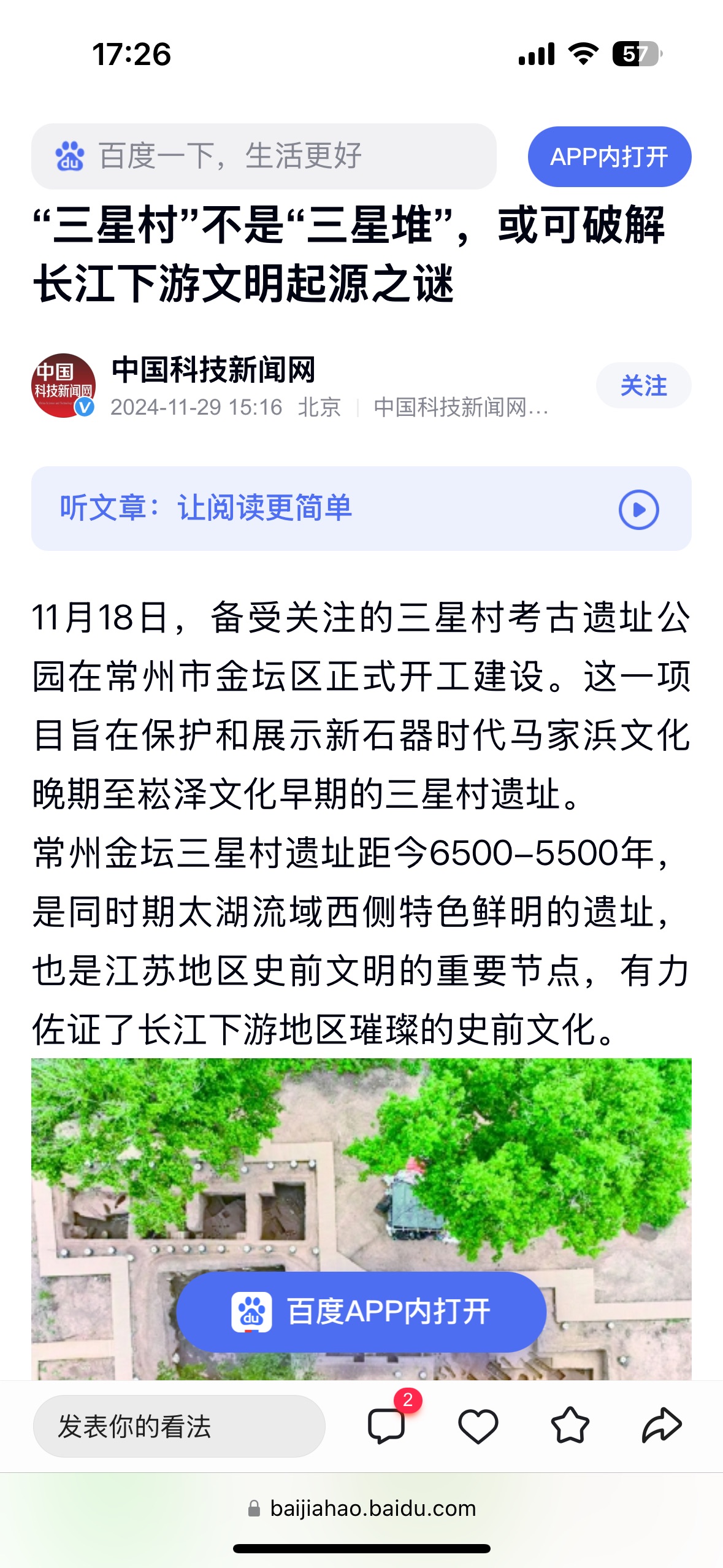View the comments
Image resolution: width=723 pixels, height=1568 pixels.
point(387,1424)
